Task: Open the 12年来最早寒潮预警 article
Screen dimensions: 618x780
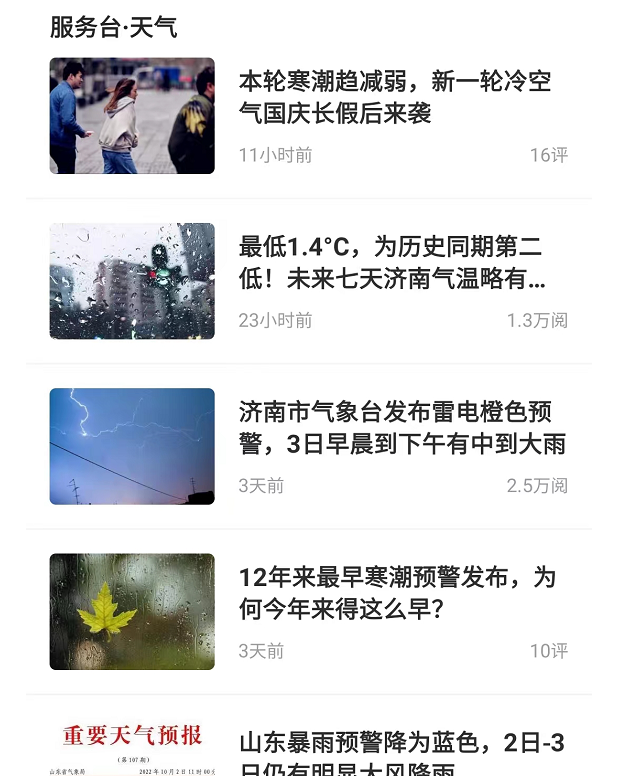Action: coord(396,593)
